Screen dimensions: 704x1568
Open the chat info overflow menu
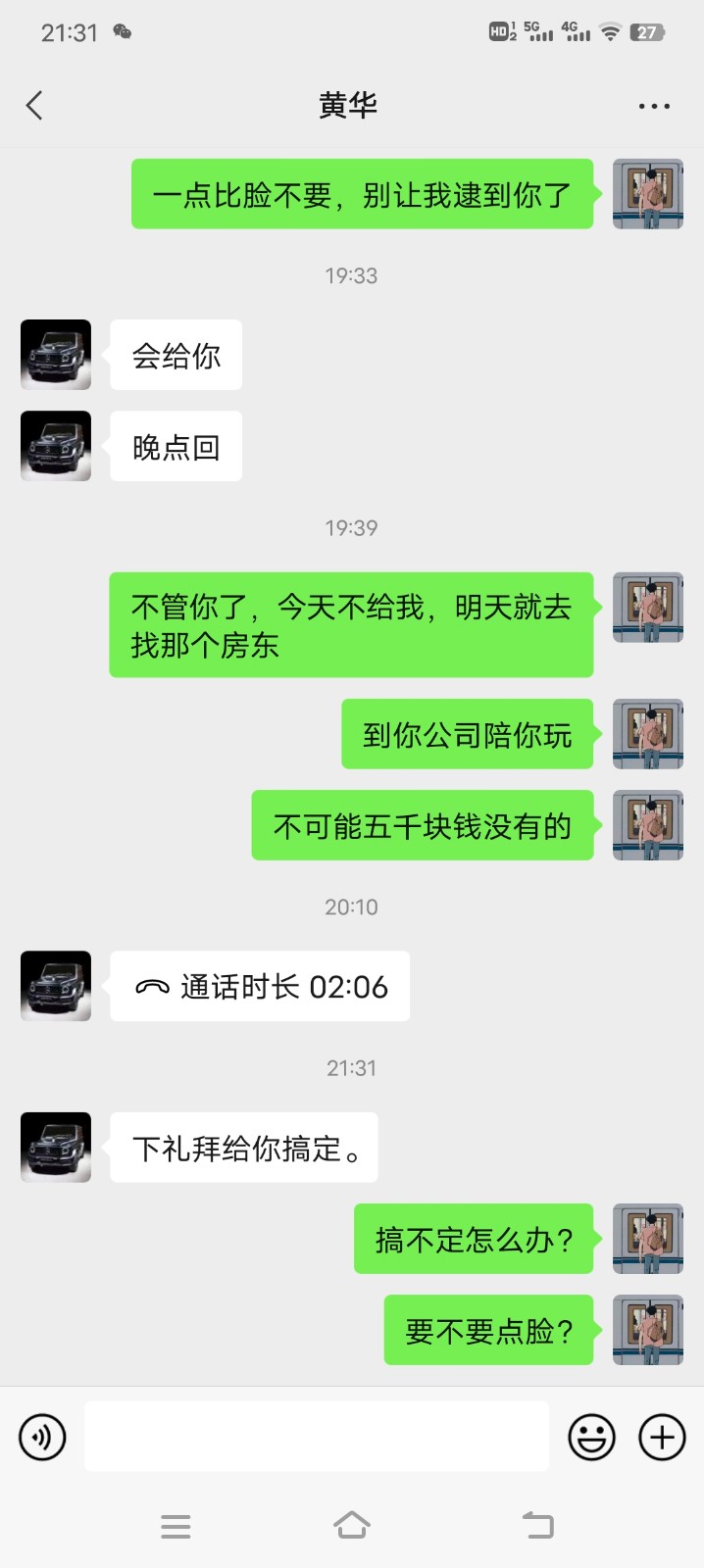click(654, 106)
